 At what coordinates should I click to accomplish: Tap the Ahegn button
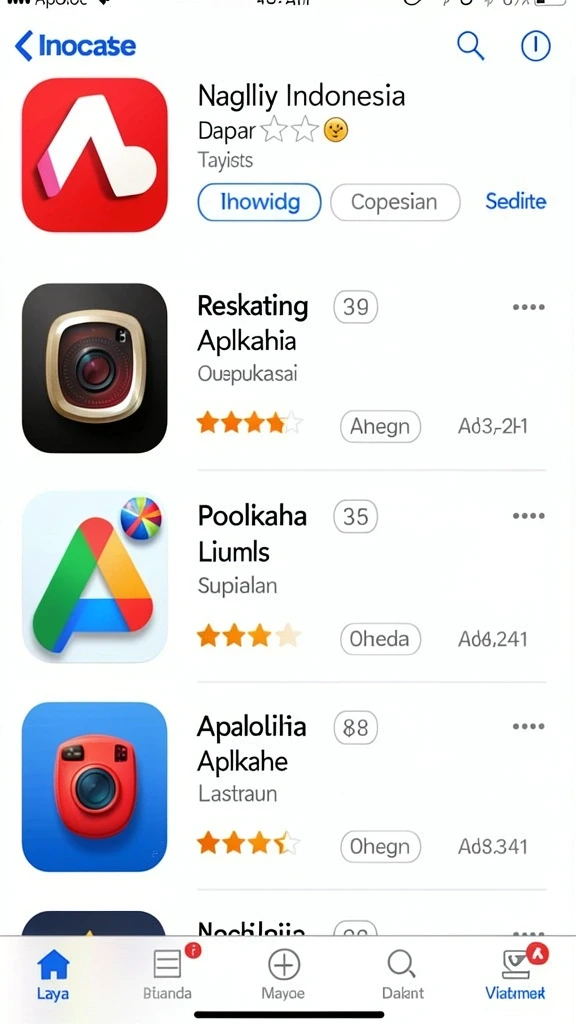point(381,426)
